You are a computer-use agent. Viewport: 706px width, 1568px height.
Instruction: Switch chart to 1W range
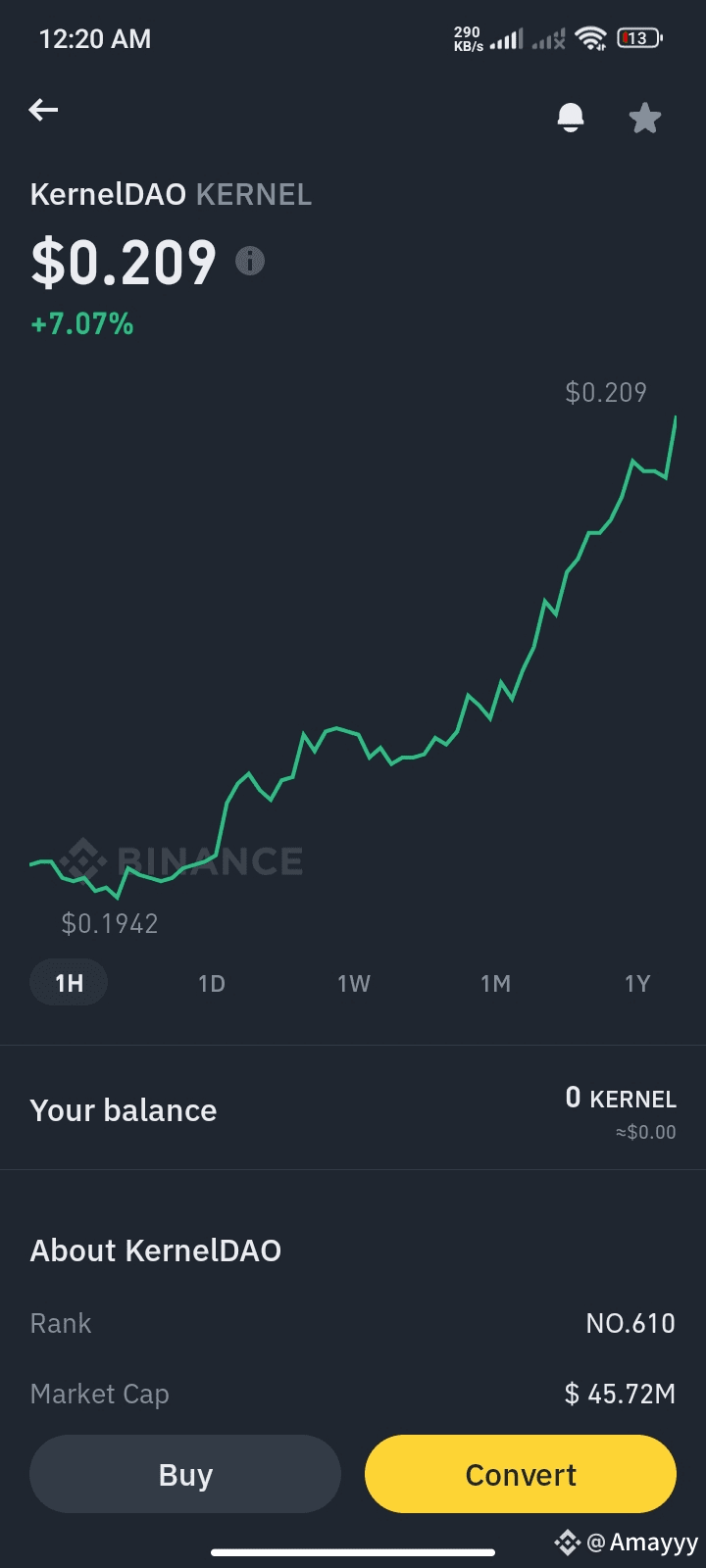(354, 983)
